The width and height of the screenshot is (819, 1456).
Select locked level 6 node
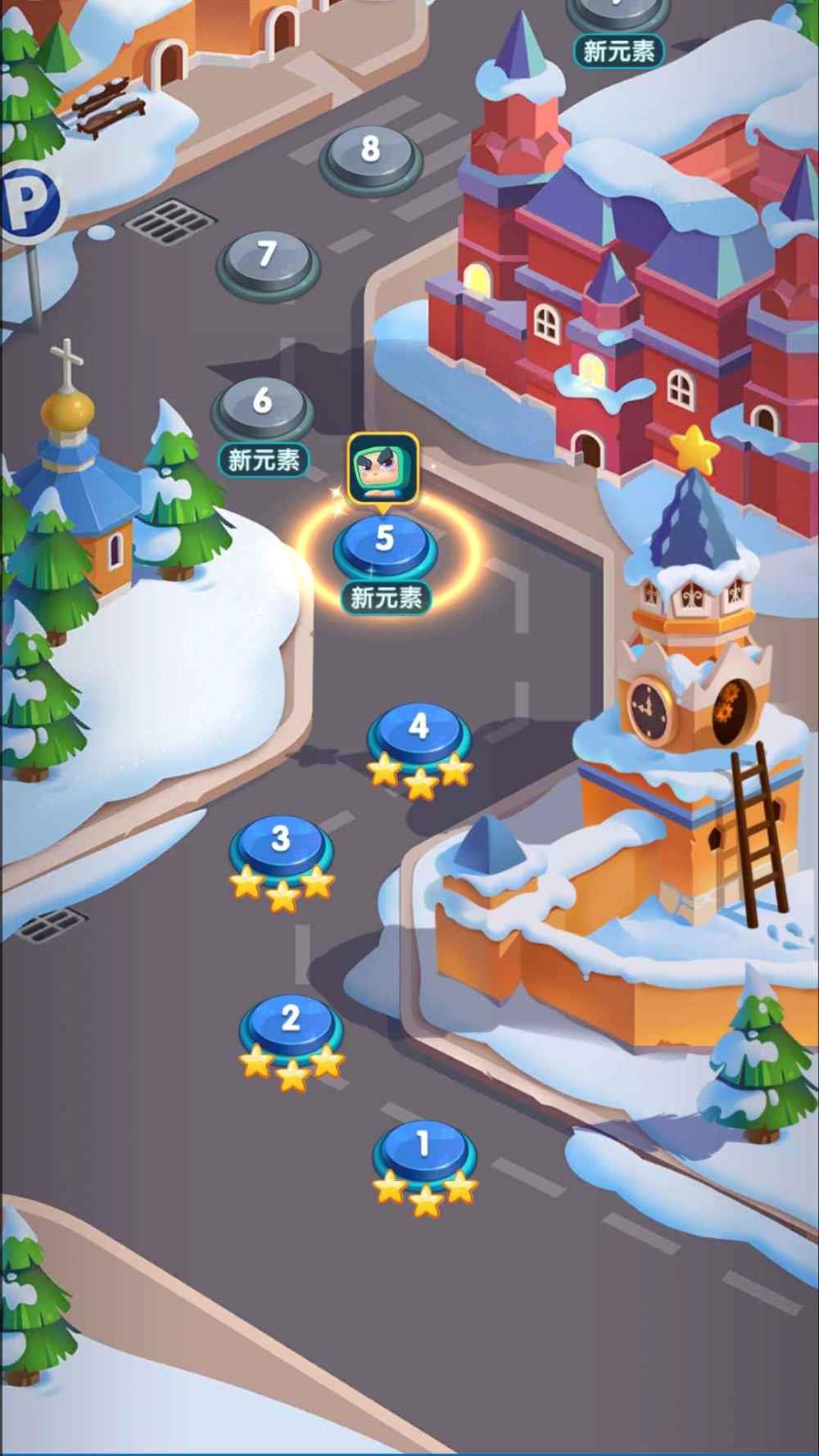click(x=262, y=405)
